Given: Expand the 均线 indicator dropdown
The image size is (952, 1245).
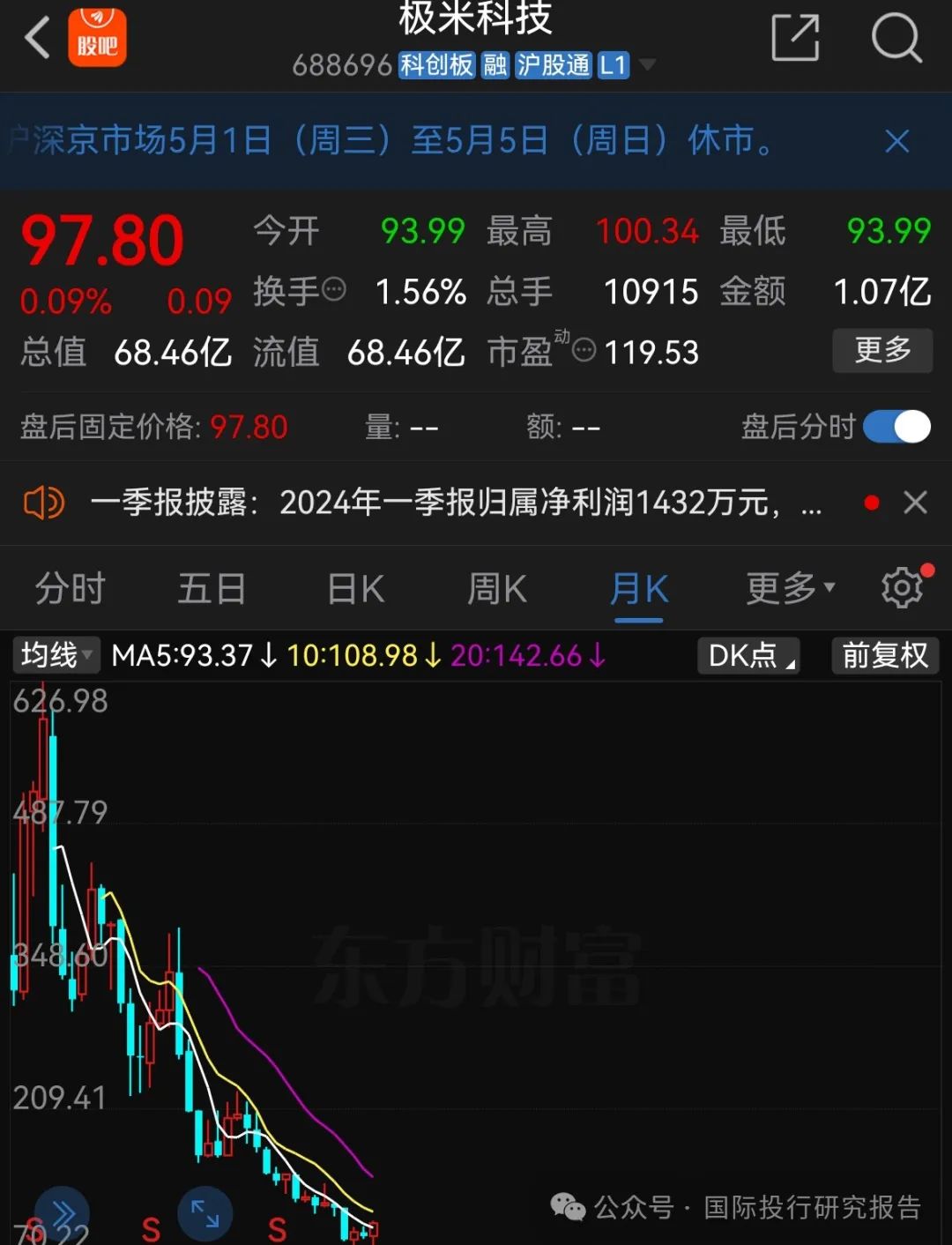Looking at the screenshot, I should click(x=56, y=655).
